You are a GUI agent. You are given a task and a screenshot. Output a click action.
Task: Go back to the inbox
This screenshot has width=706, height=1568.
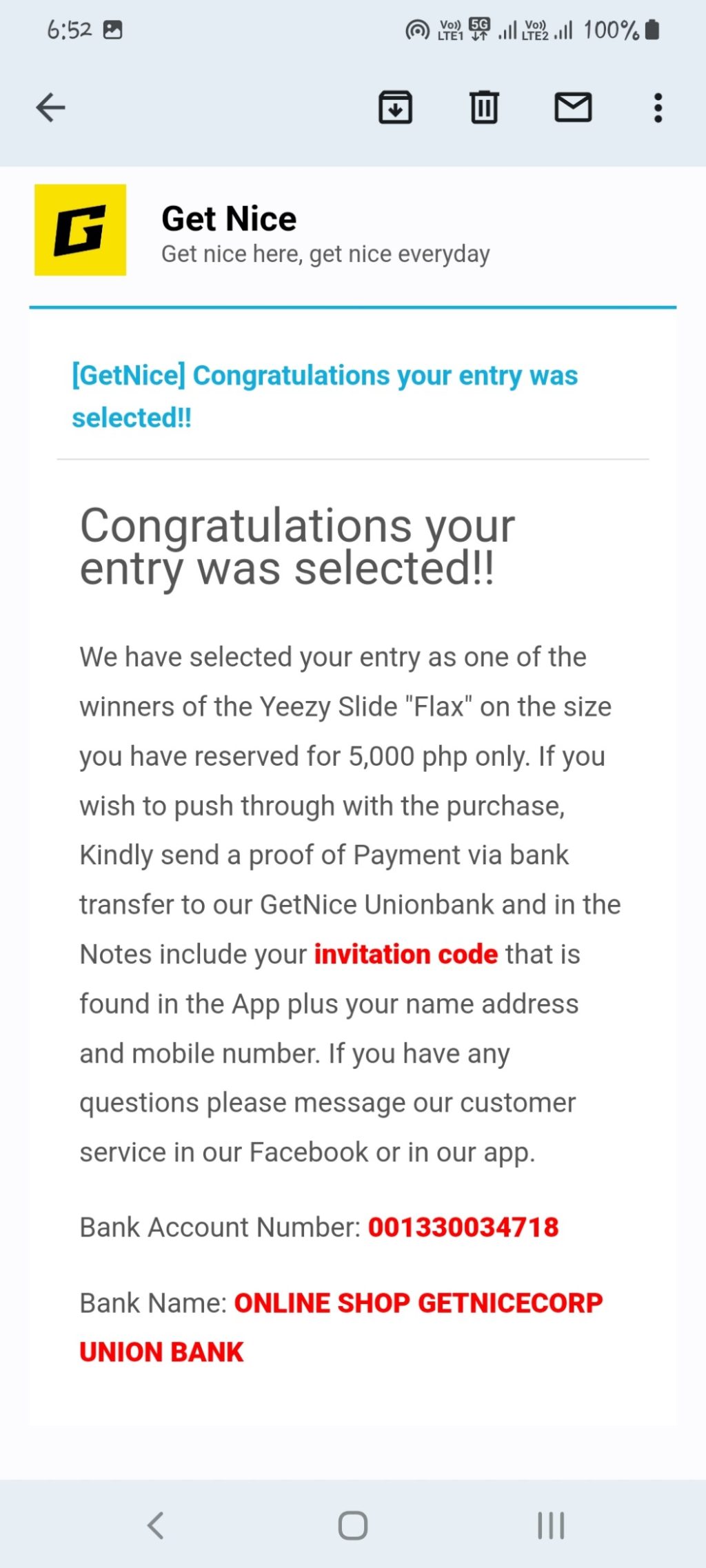(x=50, y=108)
